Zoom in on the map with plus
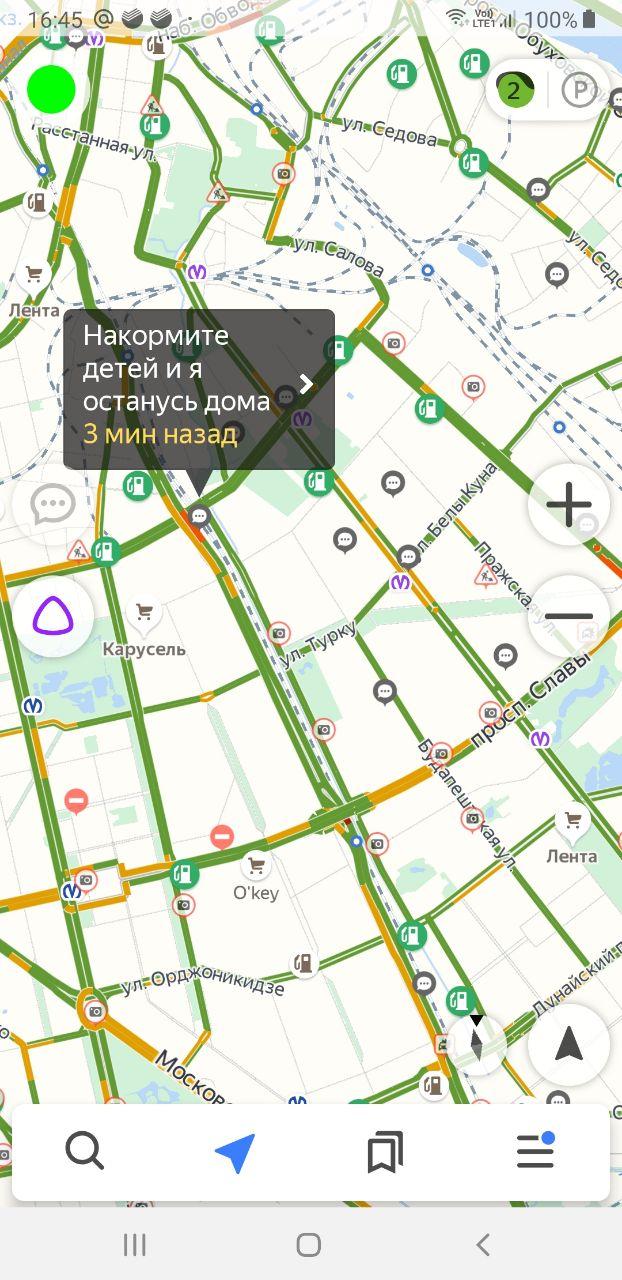The width and height of the screenshot is (622, 1280). 569,504
